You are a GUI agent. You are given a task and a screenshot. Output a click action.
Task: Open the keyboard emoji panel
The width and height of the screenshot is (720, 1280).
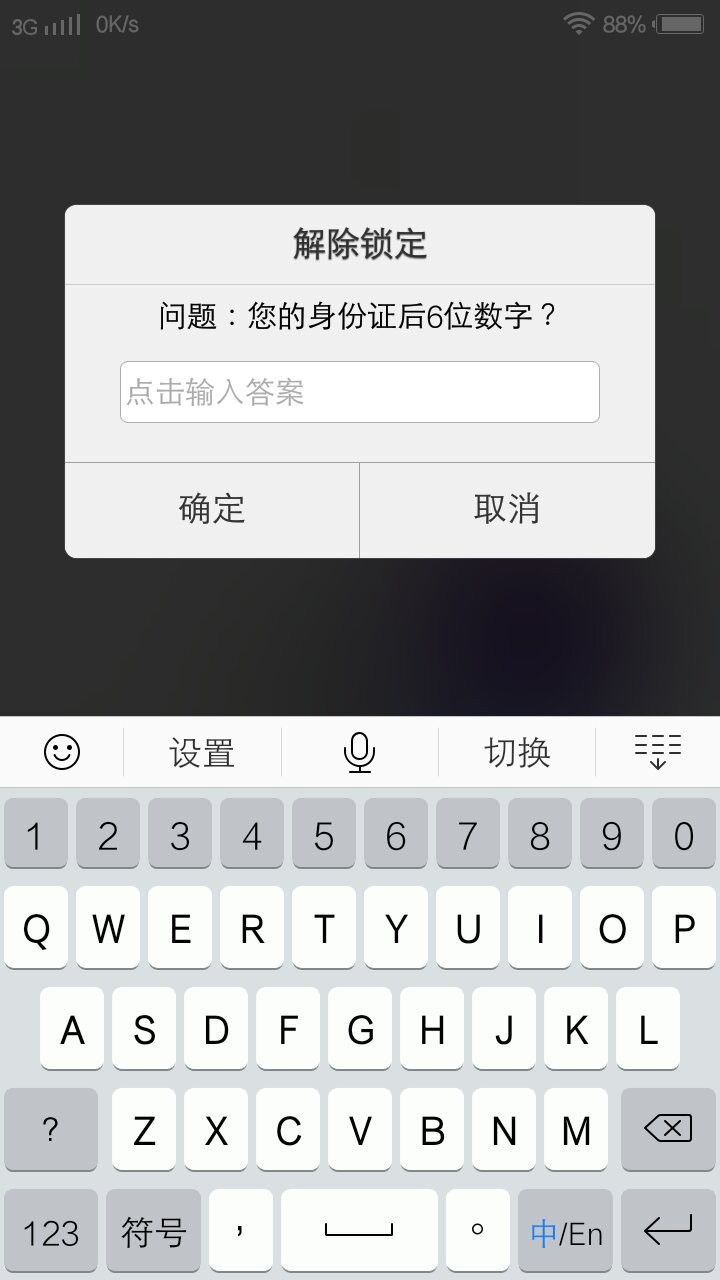click(x=62, y=752)
